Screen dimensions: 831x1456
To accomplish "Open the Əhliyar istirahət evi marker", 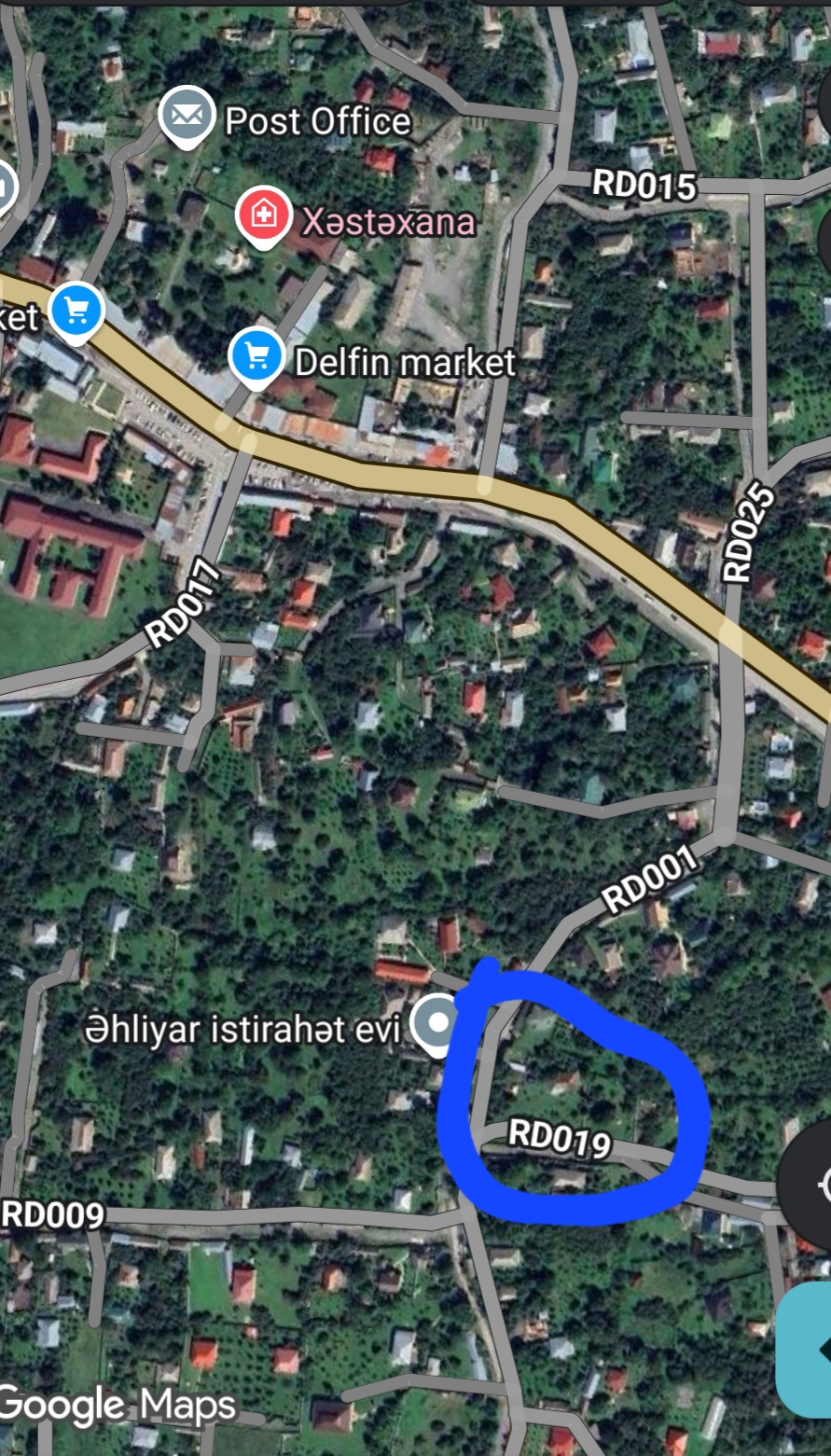I will click(x=436, y=1025).
